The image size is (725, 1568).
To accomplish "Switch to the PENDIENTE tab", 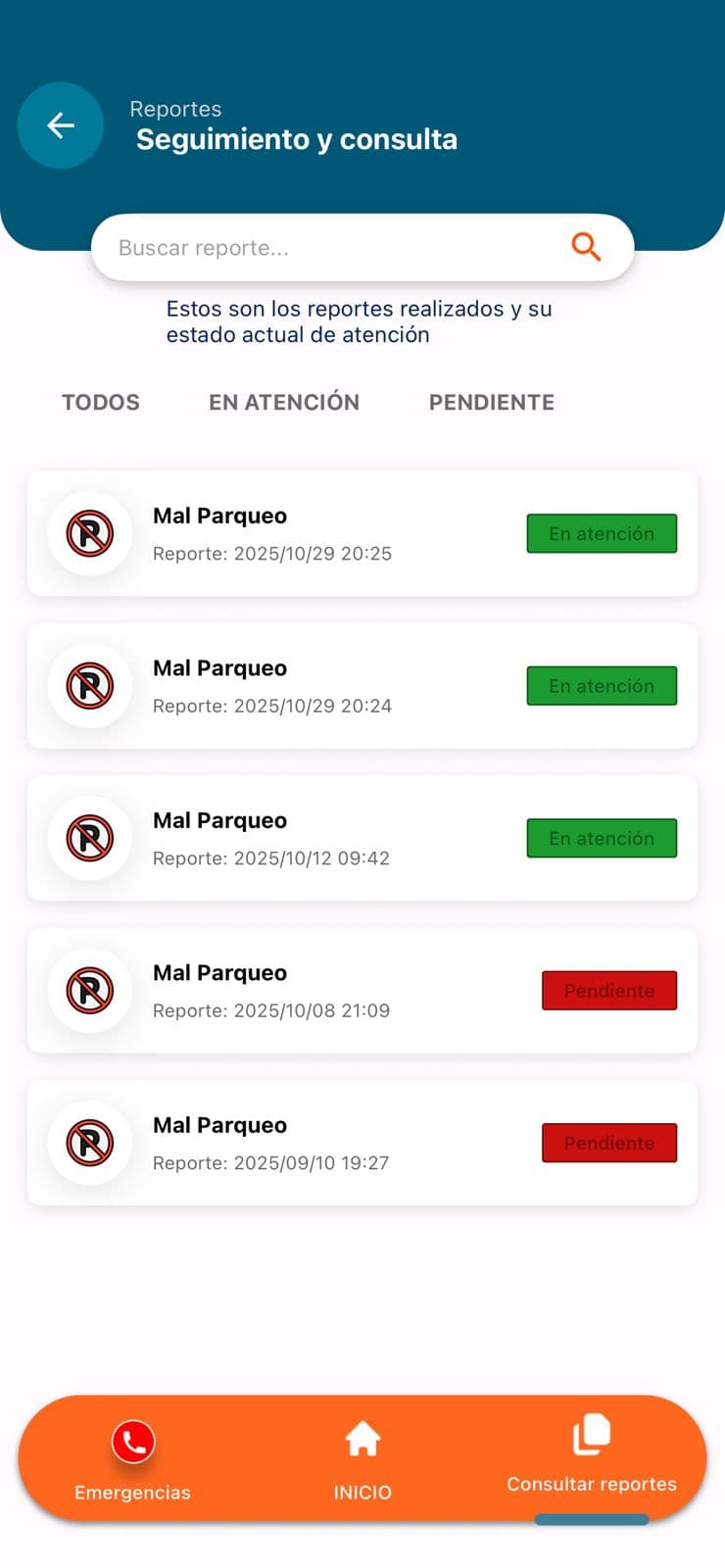I will [x=492, y=402].
